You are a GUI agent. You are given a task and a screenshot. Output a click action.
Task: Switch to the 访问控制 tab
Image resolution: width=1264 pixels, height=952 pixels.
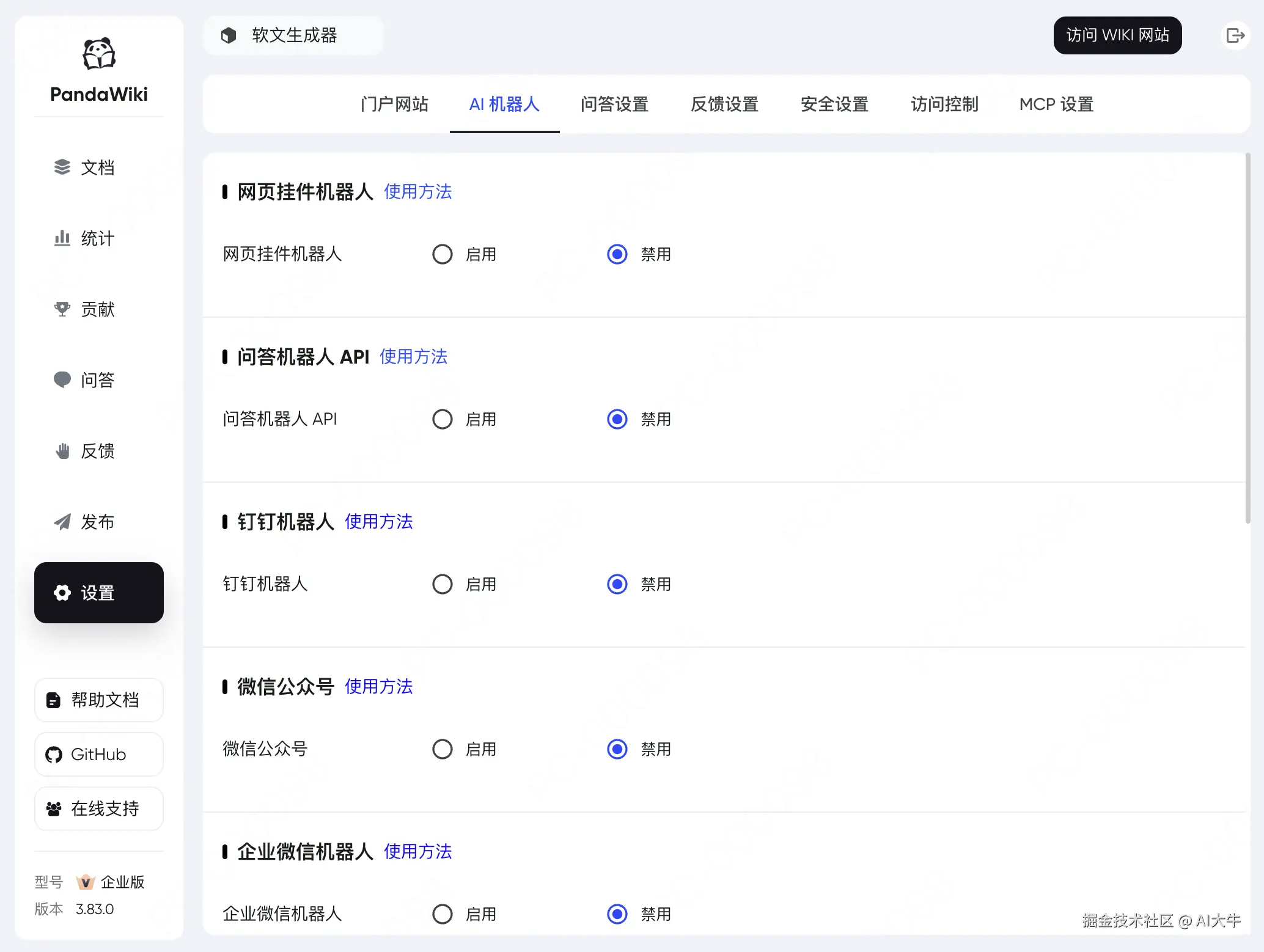click(x=944, y=104)
